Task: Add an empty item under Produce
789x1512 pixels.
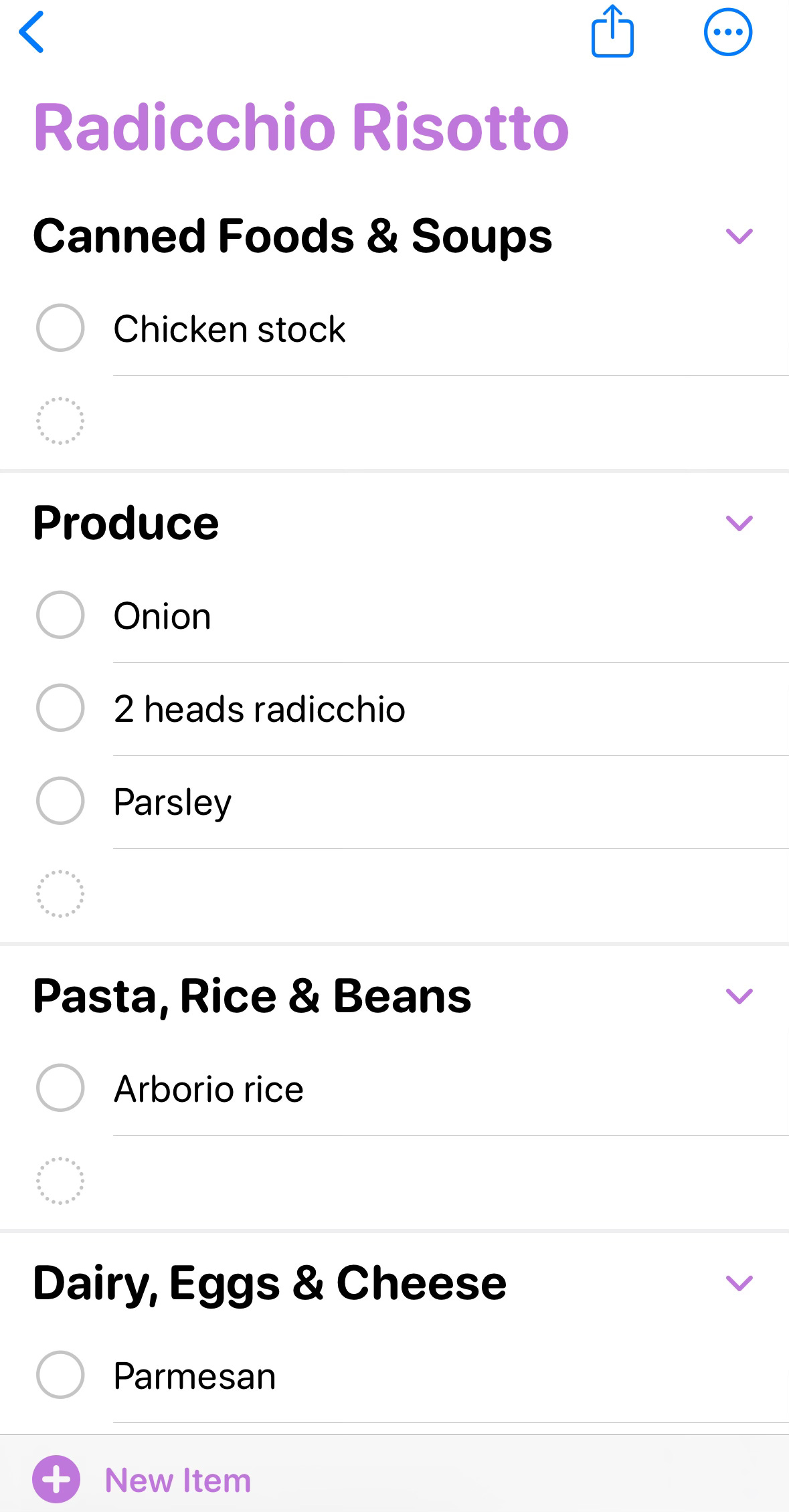Action: (60, 894)
